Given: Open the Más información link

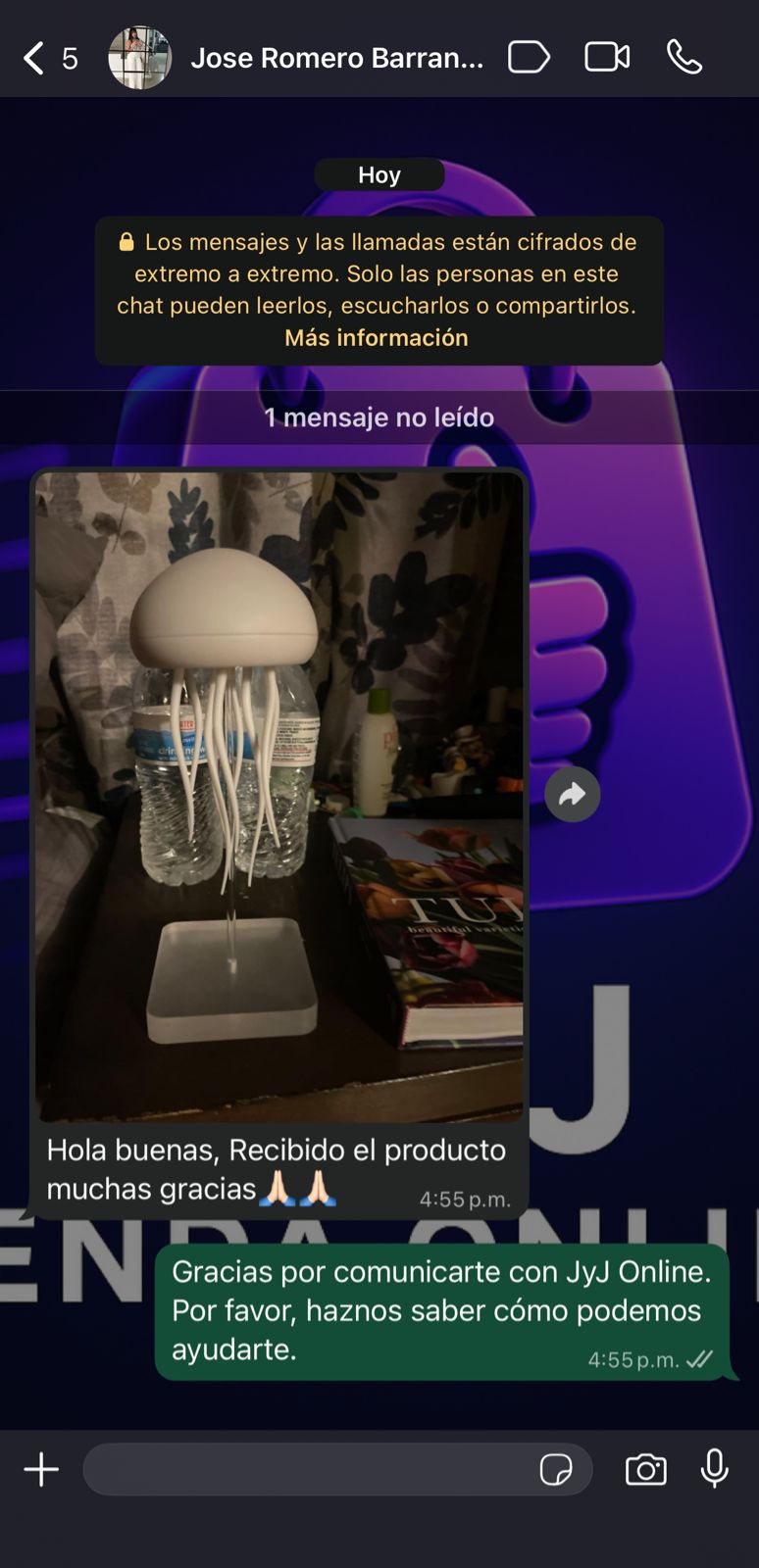Looking at the screenshot, I should (x=377, y=338).
